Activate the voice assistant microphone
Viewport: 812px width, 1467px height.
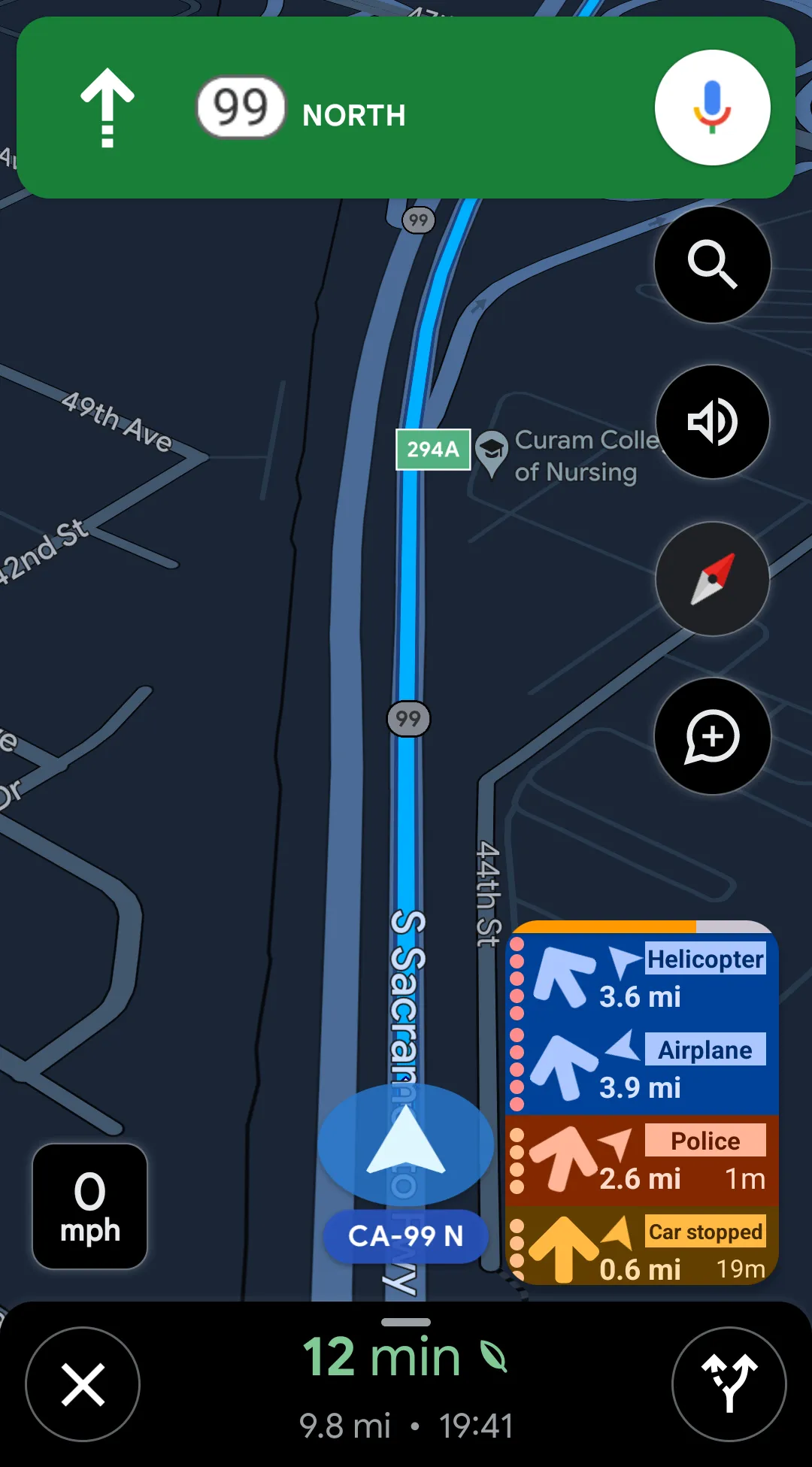[712, 108]
